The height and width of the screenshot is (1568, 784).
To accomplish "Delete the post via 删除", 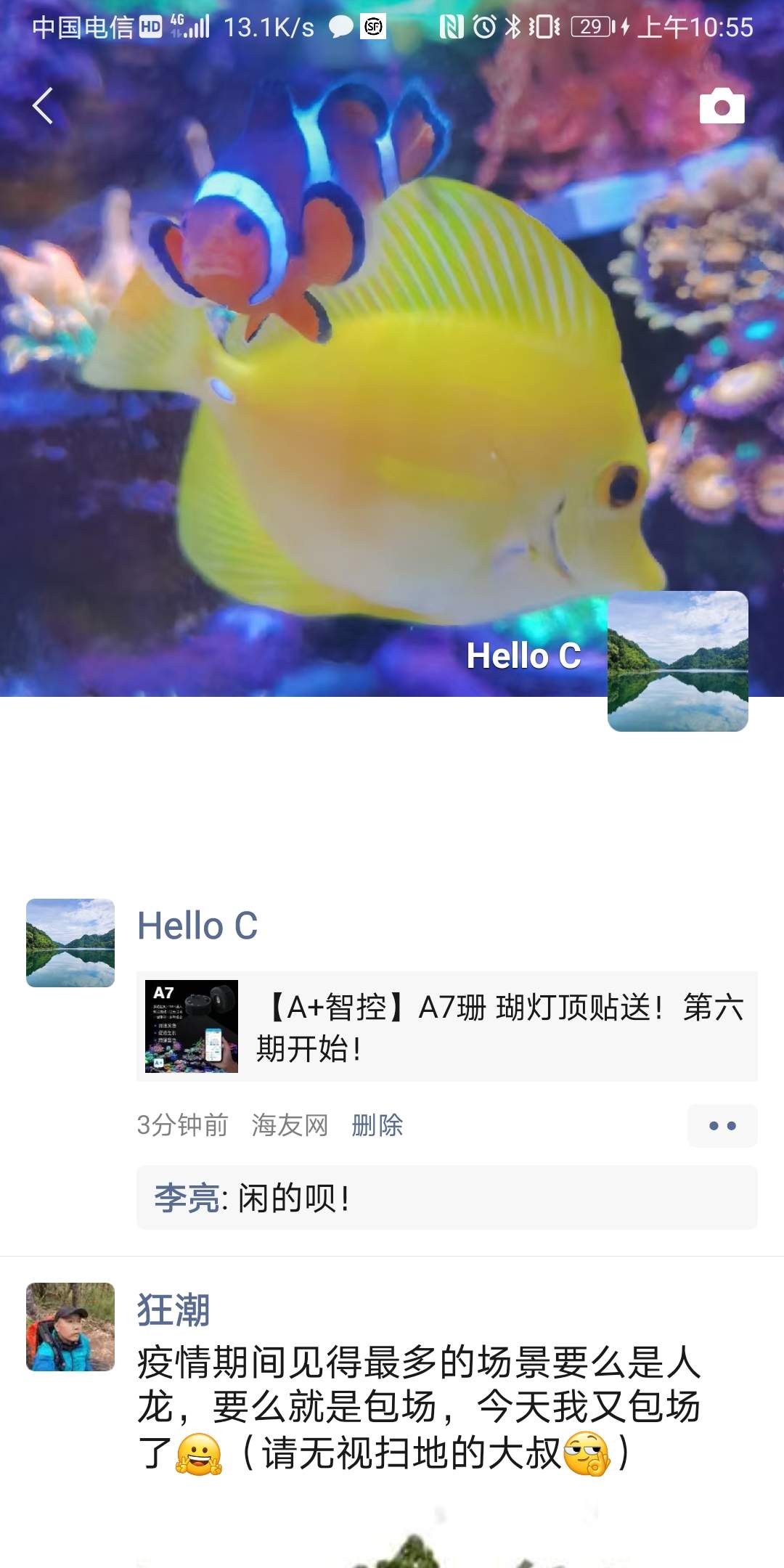I will click(377, 1125).
